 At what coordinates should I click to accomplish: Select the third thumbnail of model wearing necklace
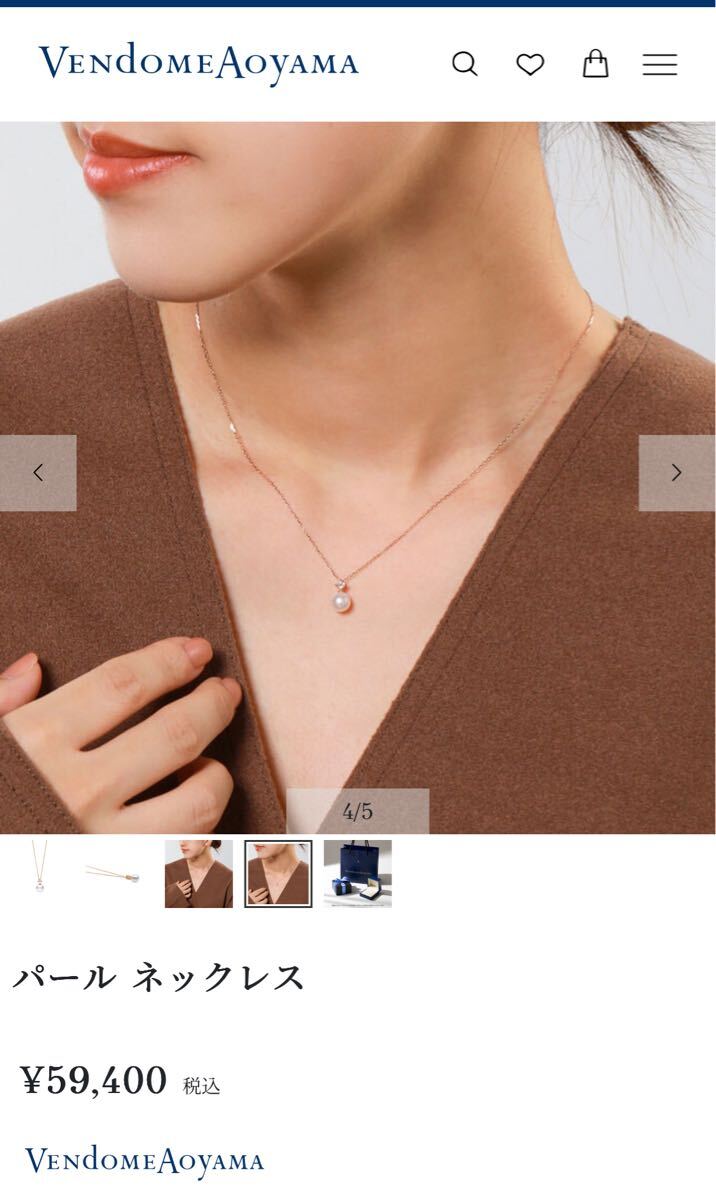198,873
